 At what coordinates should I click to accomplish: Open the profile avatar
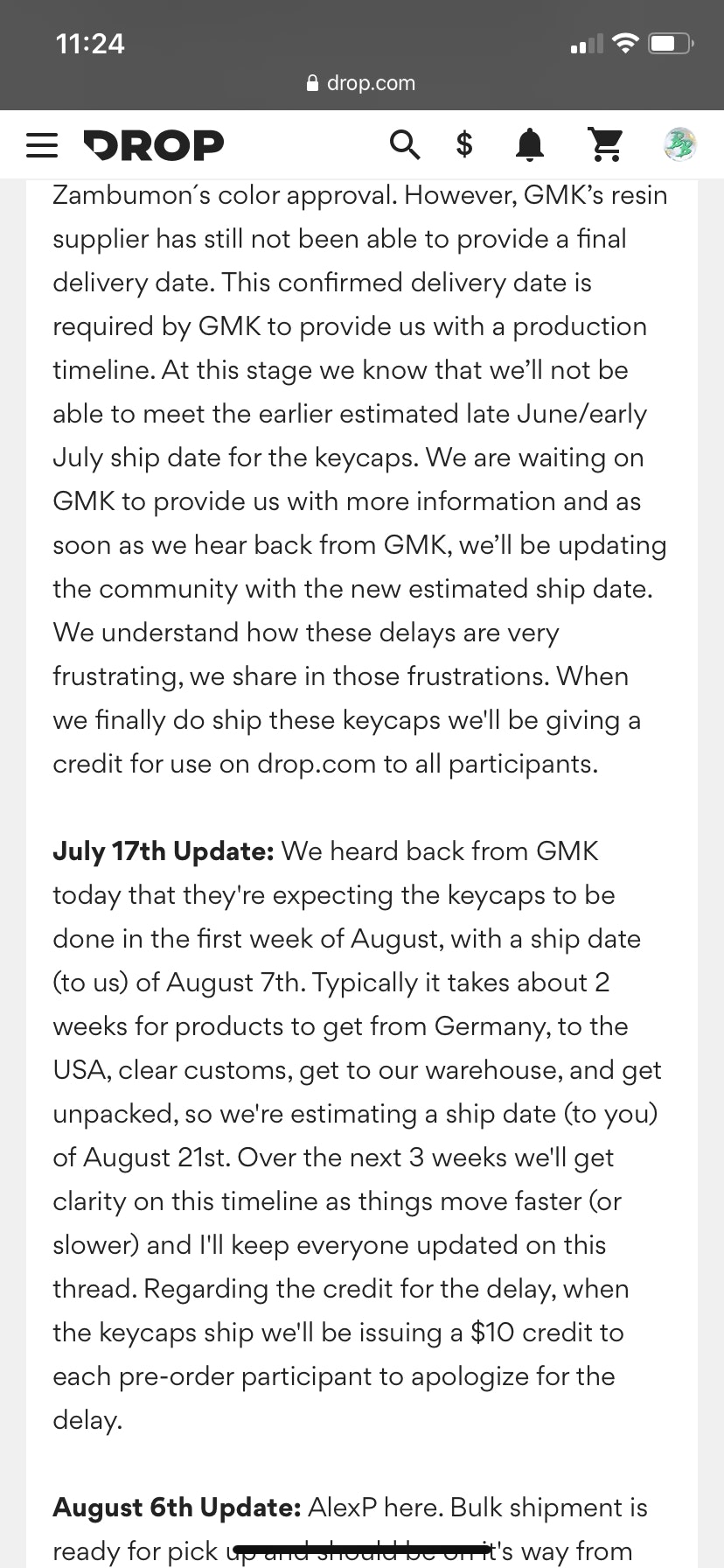coord(679,143)
